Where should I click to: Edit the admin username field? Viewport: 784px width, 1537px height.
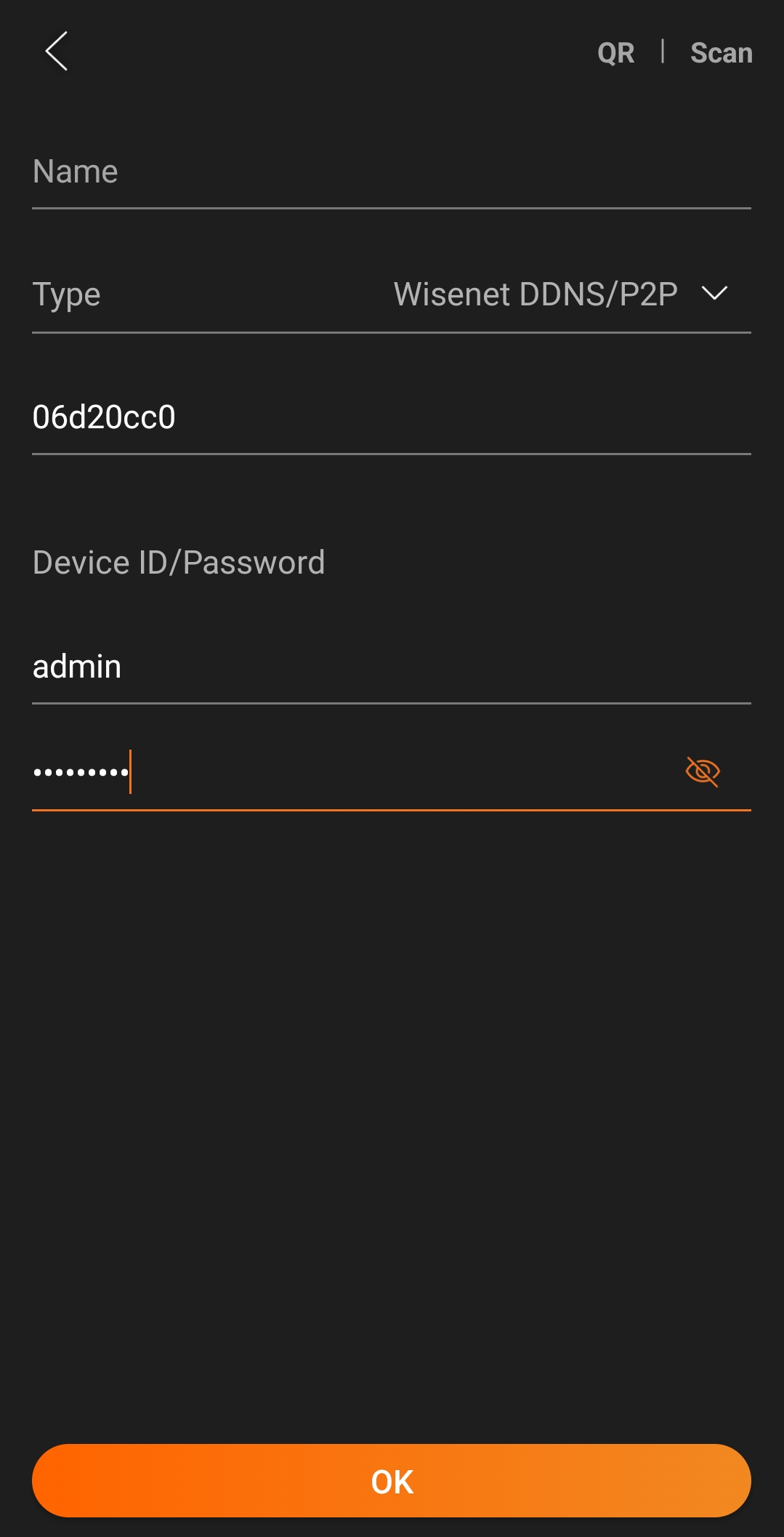click(392, 667)
